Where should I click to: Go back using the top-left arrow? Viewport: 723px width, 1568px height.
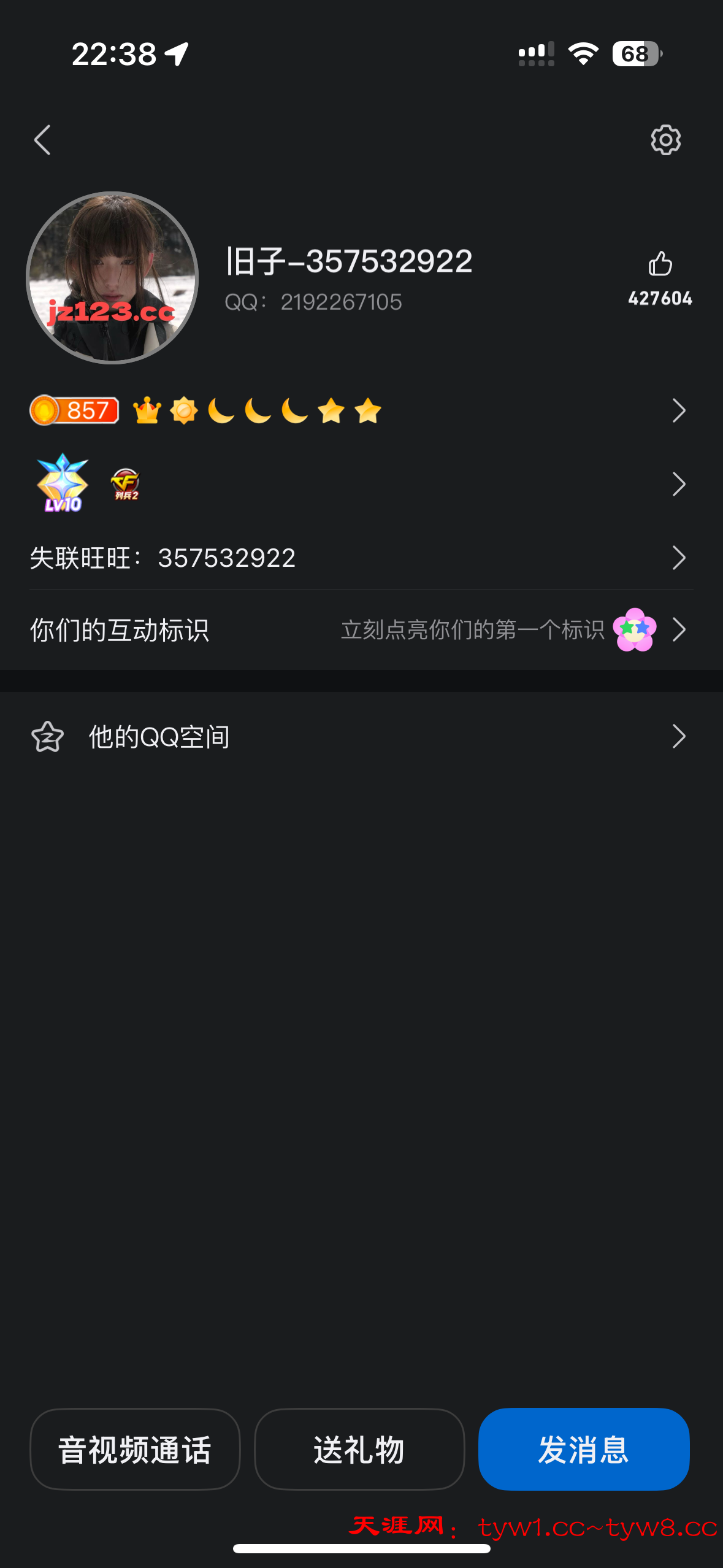coord(42,140)
